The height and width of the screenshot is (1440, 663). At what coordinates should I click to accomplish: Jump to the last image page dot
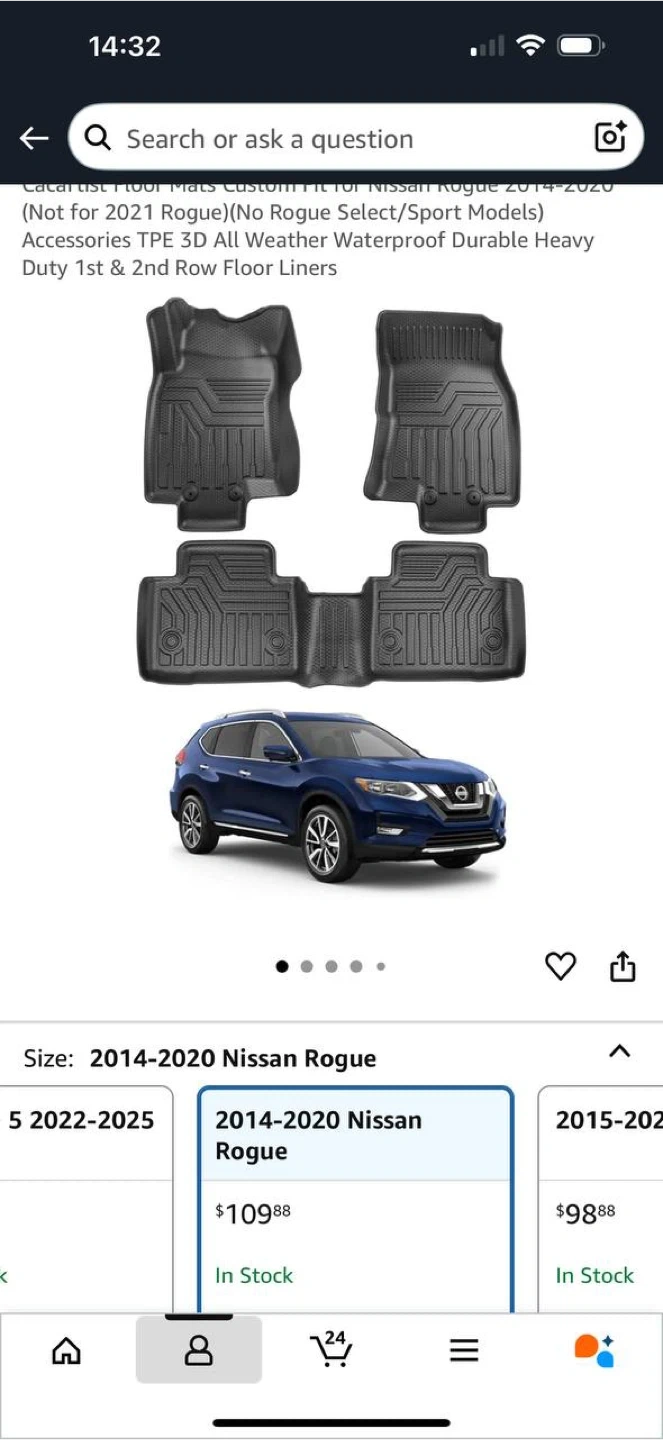381,966
